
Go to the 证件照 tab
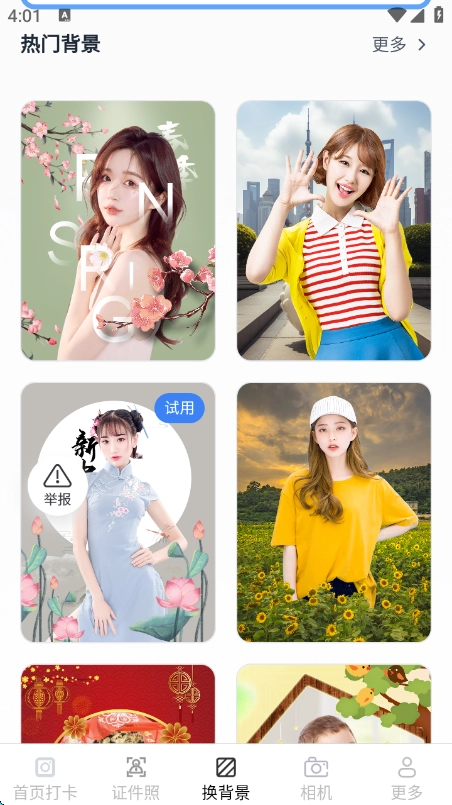pyautogui.click(x=136, y=777)
